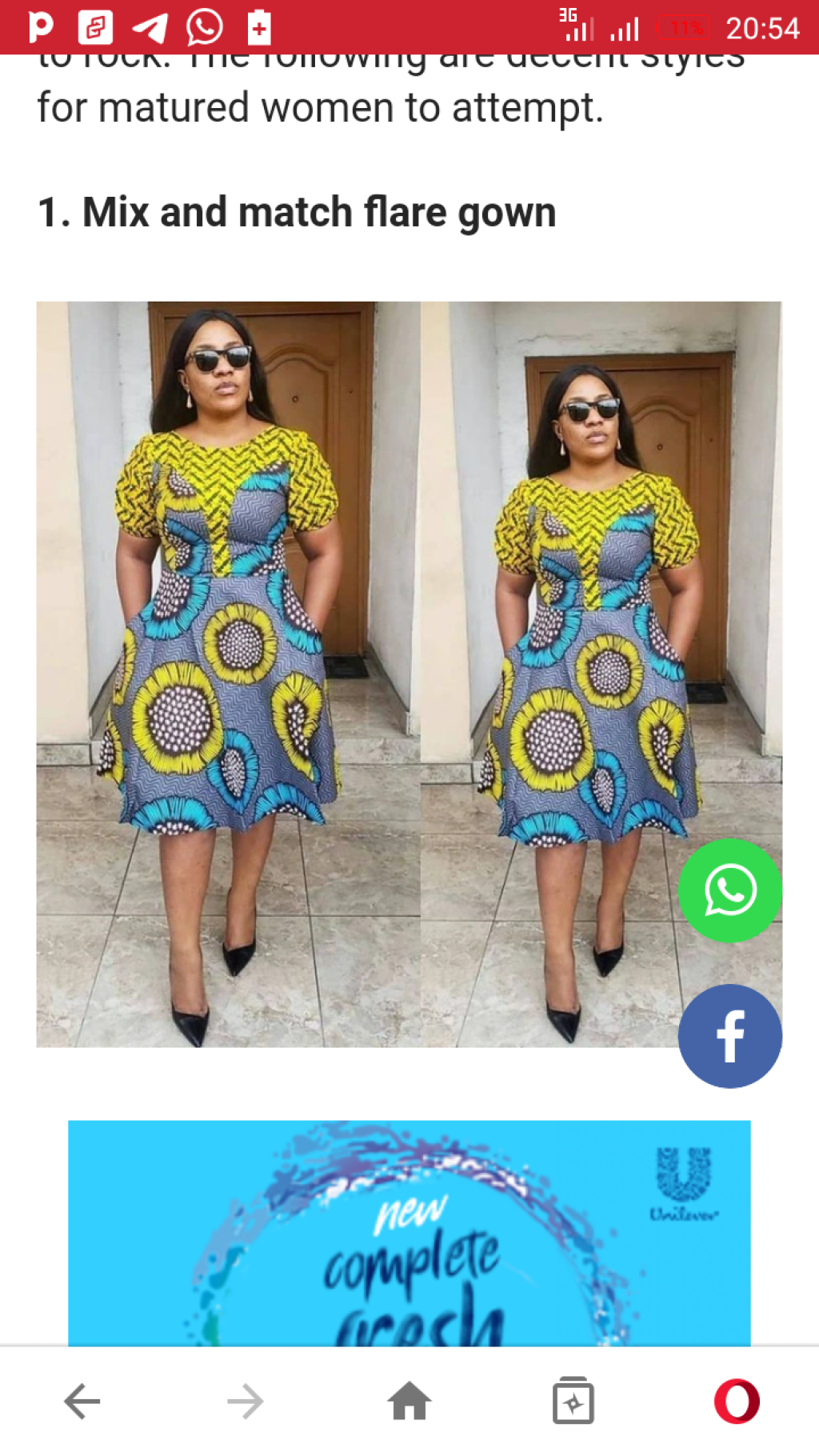The image size is (819, 1456).
Task: Go back to the previous page
Action: pos(82,1402)
